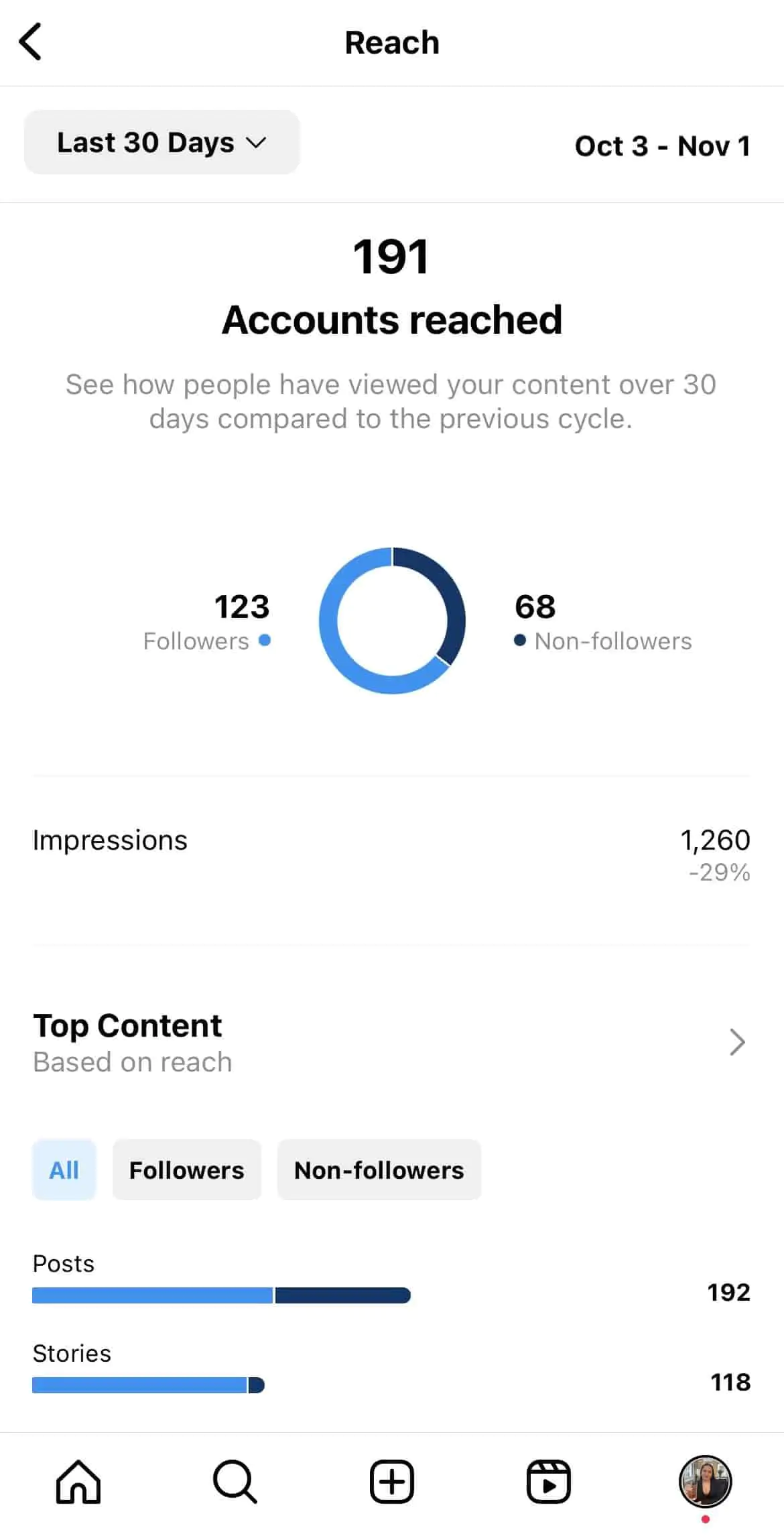Expand Top Content with the chevron arrow

tap(737, 1042)
